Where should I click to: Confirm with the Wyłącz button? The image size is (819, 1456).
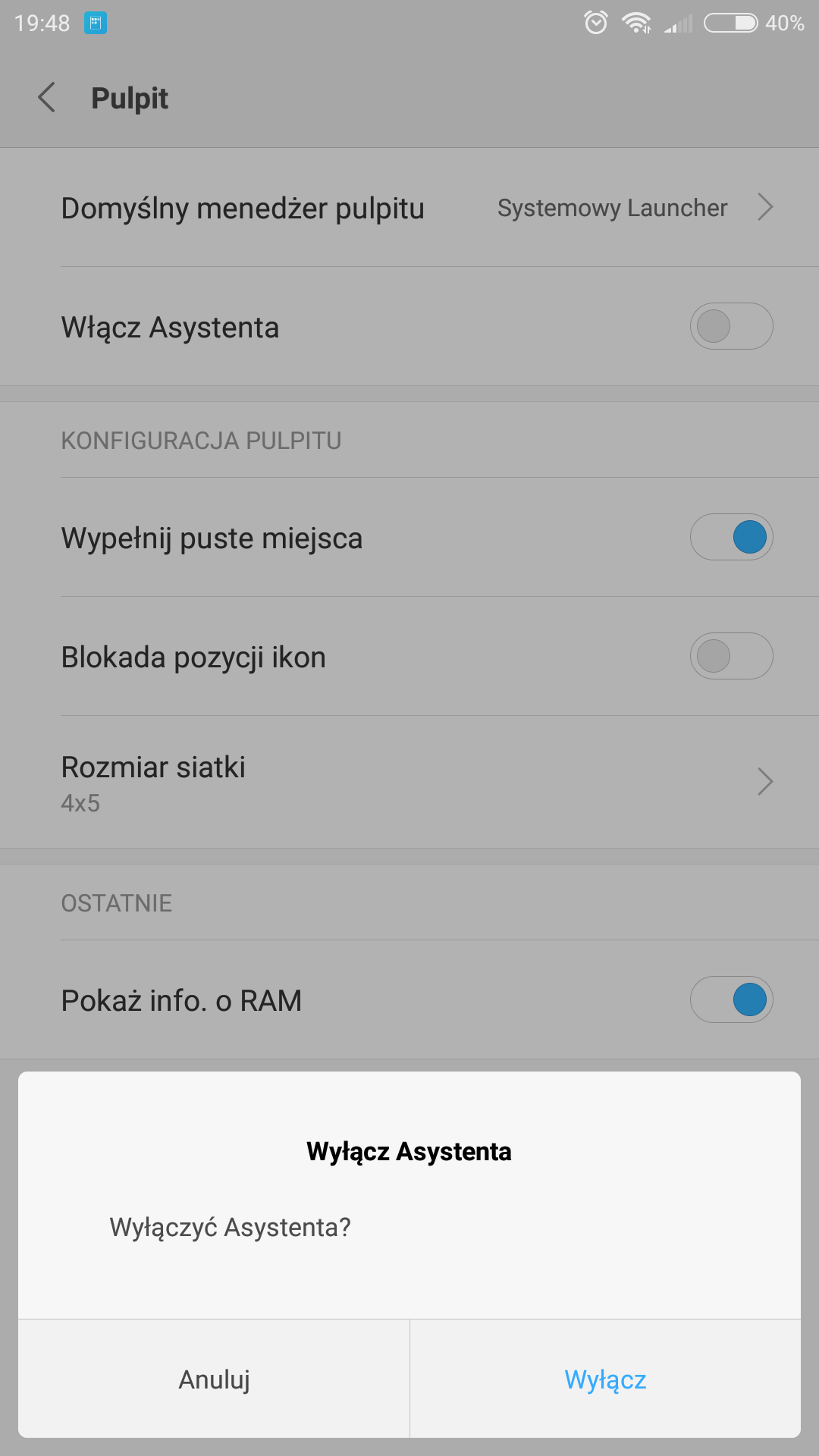pos(605,1379)
